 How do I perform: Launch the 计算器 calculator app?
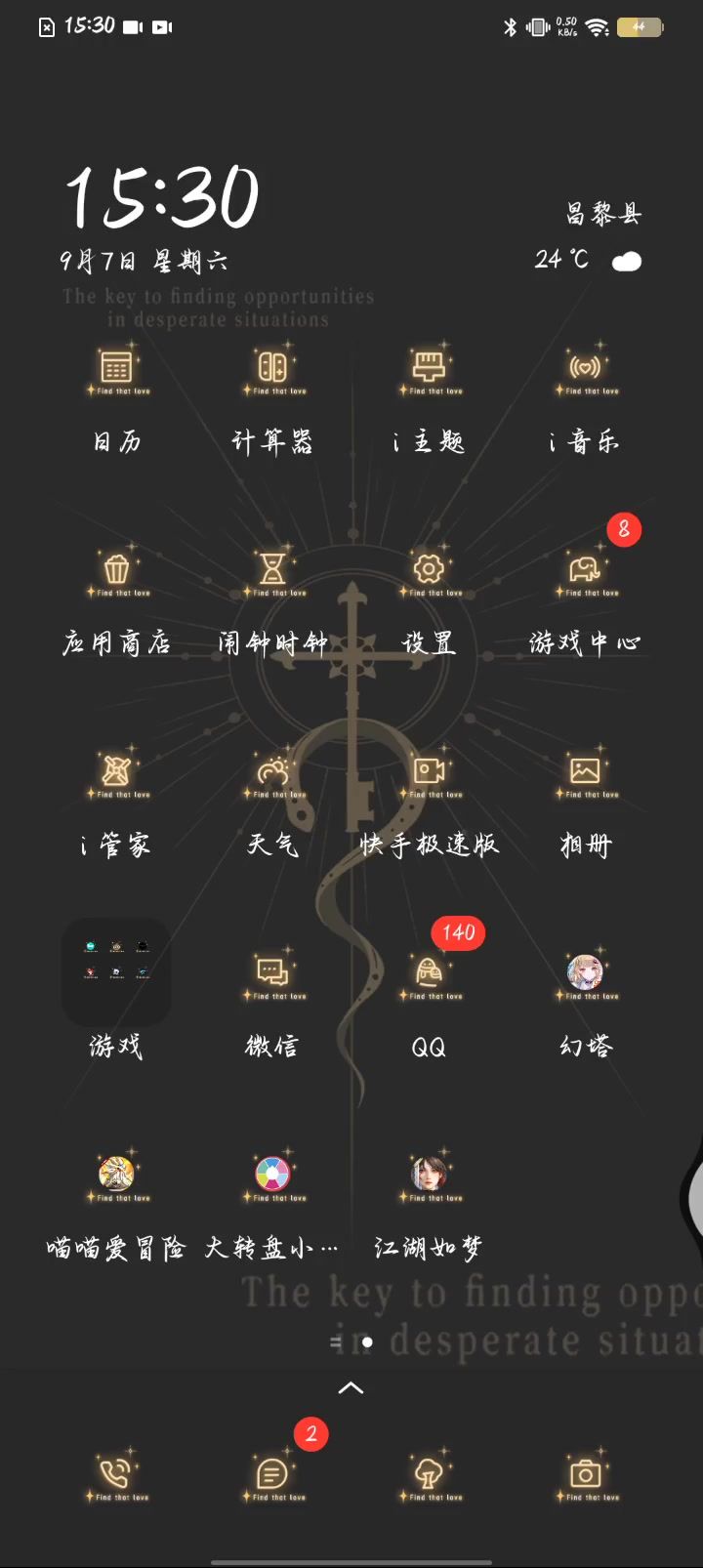272,369
